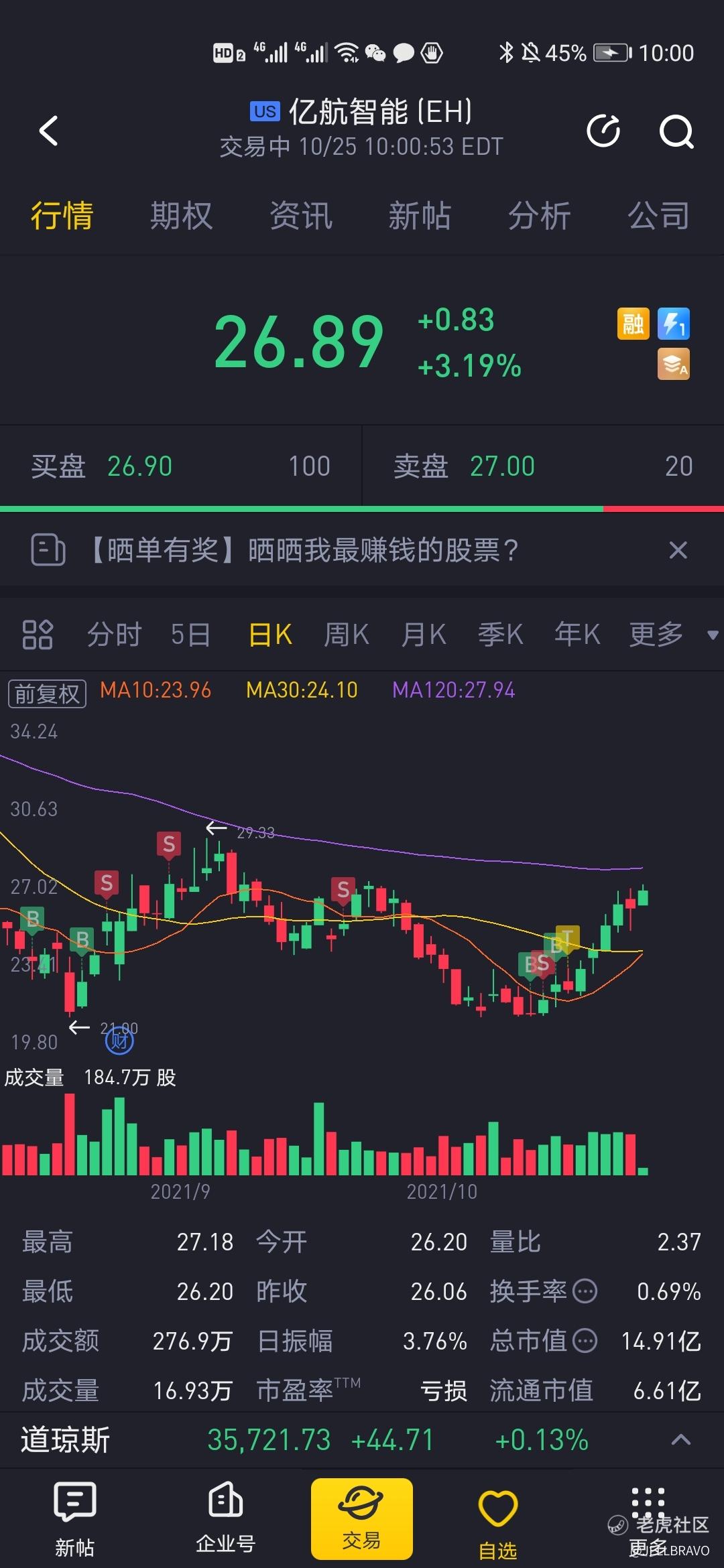The width and height of the screenshot is (724, 1568).
Task: Switch the chart to 月K
Action: click(x=423, y=634)
